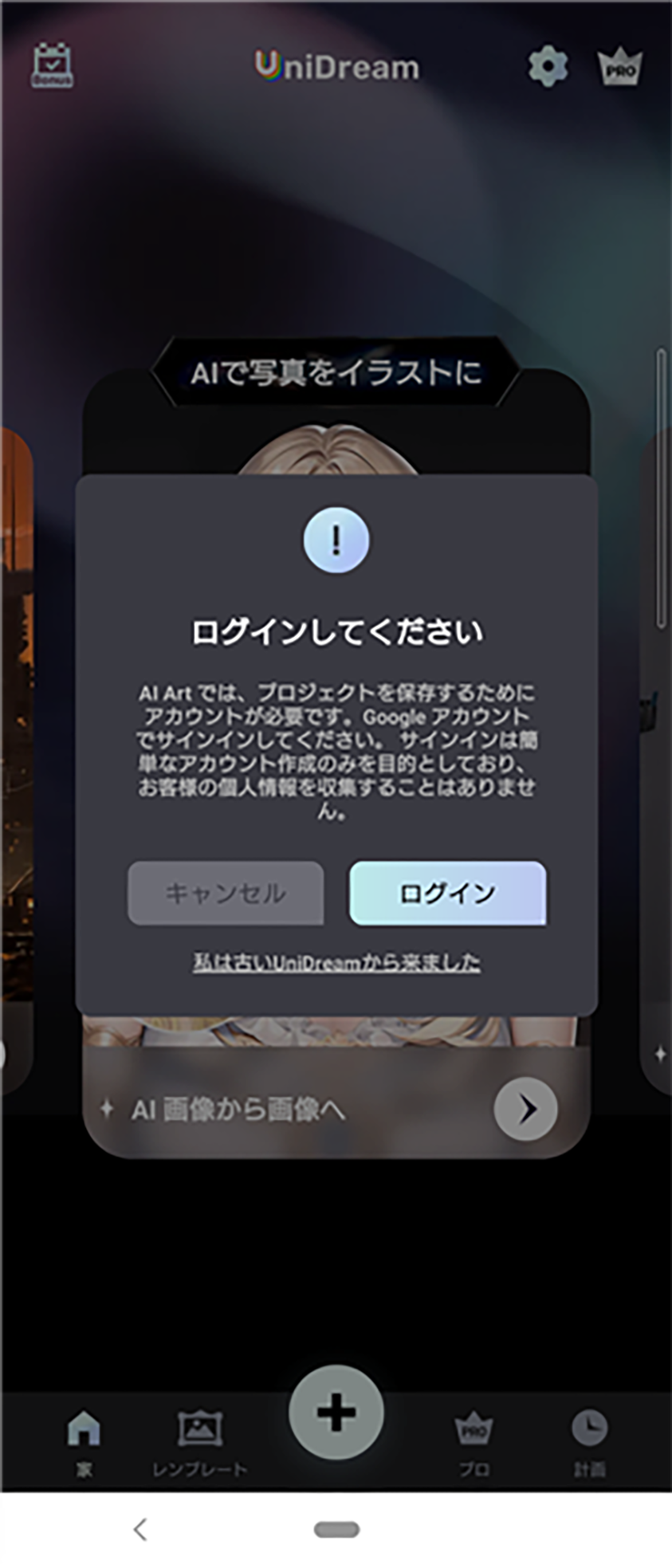The height and width of the screenshot is (1568, 672).
Task: Create a new project with plus button
Action: pyautogui.click(x=336, y=1413)
